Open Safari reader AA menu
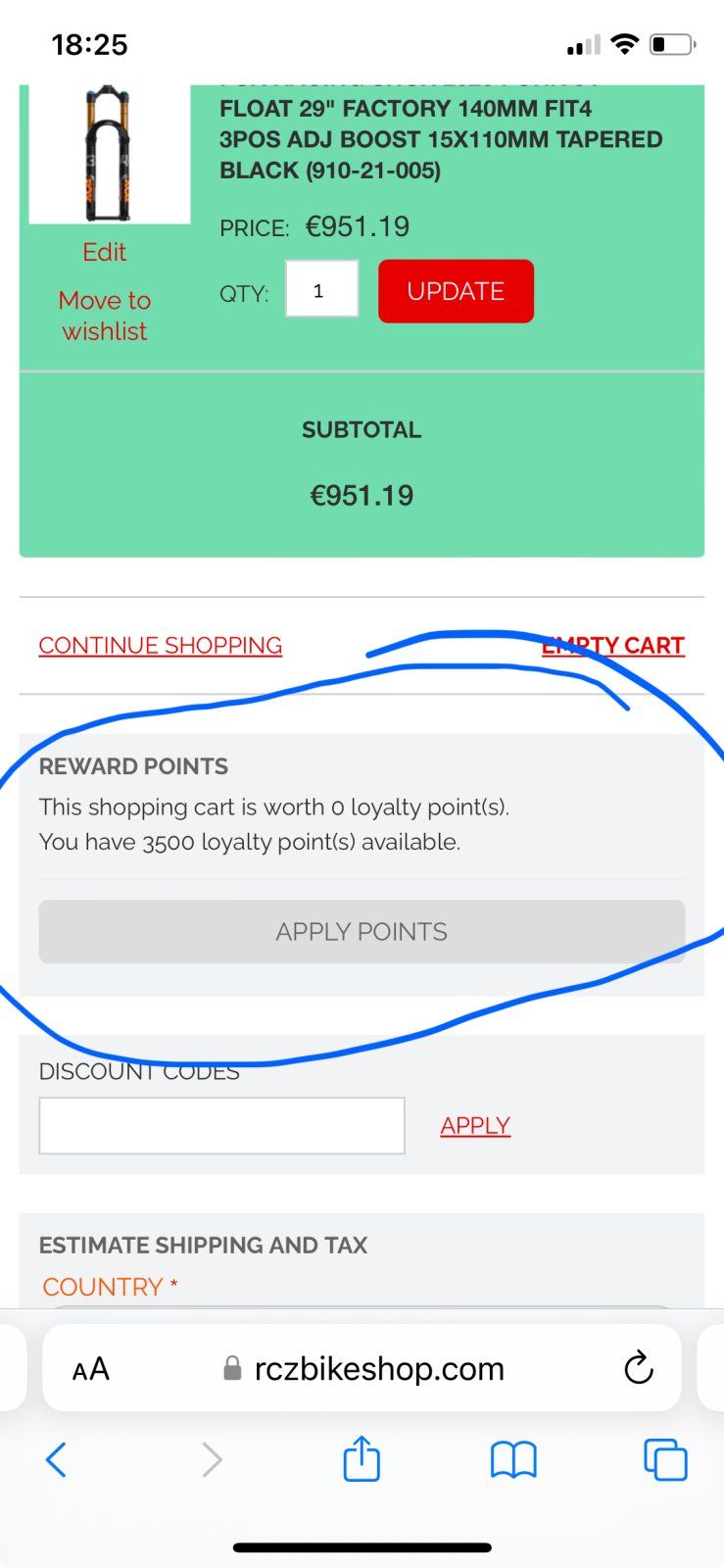Image resolution: width=724 pixels, height=1568 pixels. coord(91,1369)
